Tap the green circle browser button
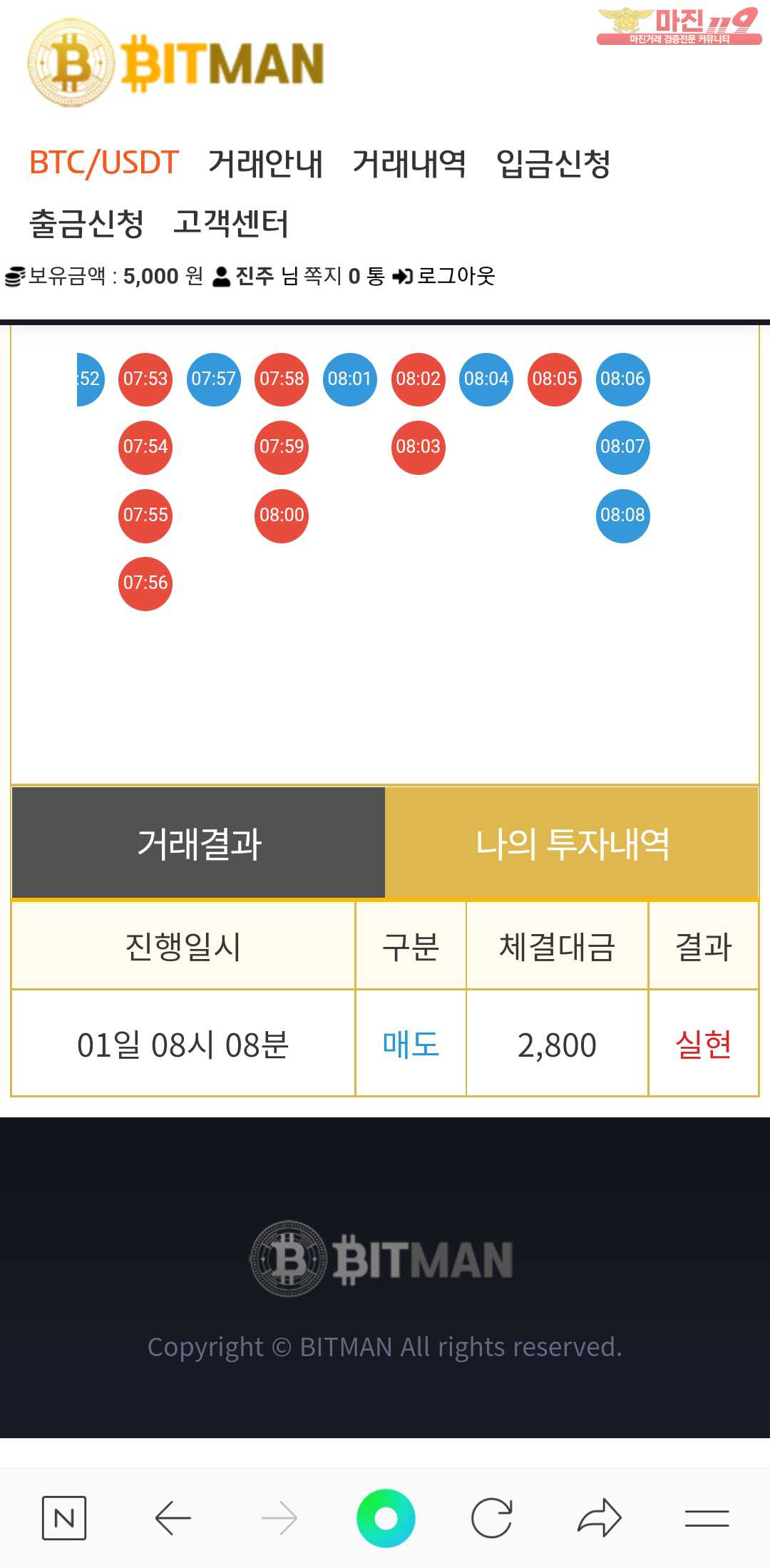 [x=386, y=1517]
